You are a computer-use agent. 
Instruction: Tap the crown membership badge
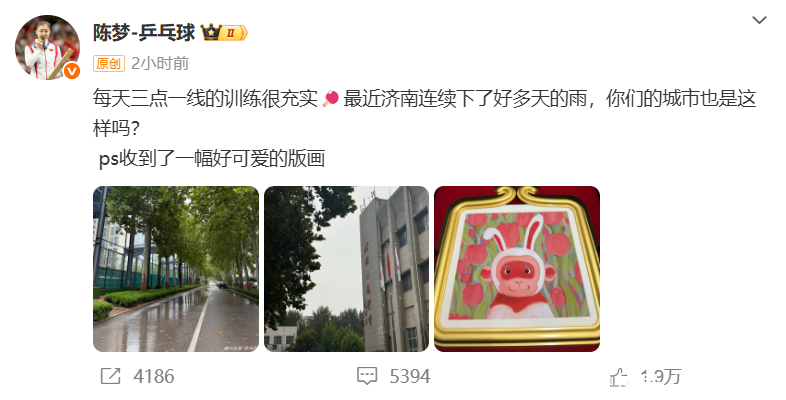224,32
